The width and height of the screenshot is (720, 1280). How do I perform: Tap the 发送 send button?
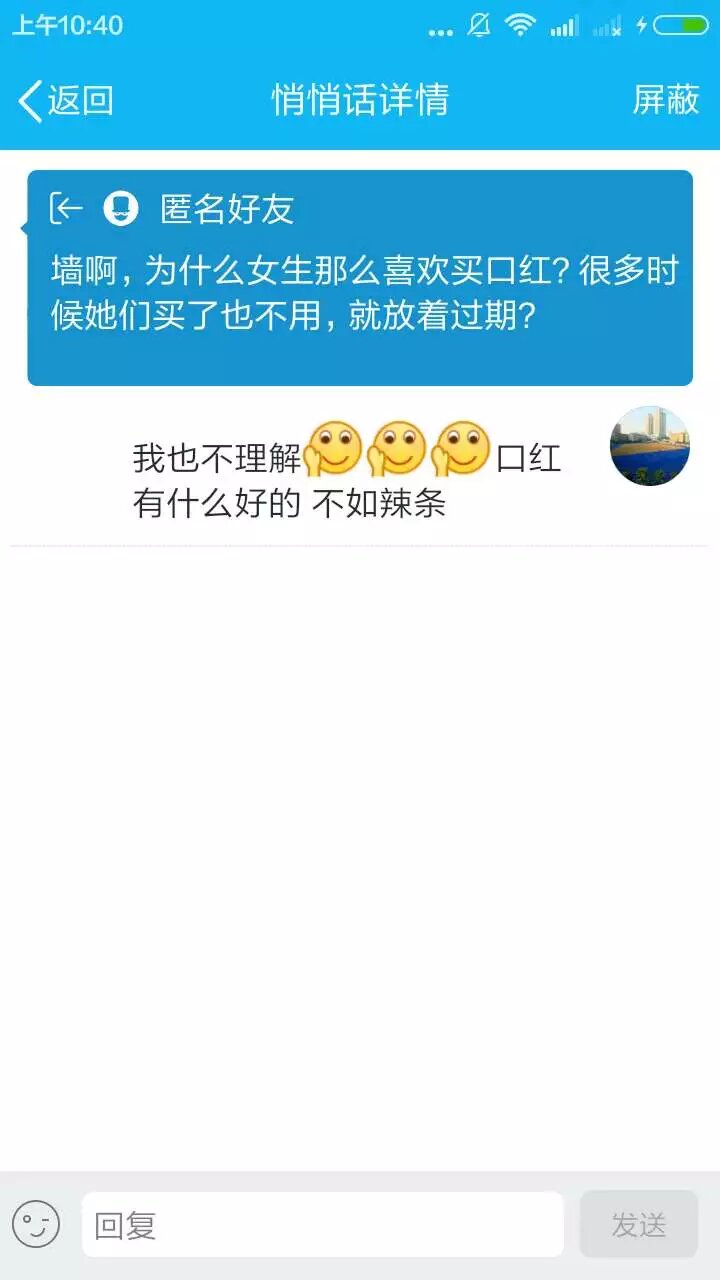click(638, 1224)
